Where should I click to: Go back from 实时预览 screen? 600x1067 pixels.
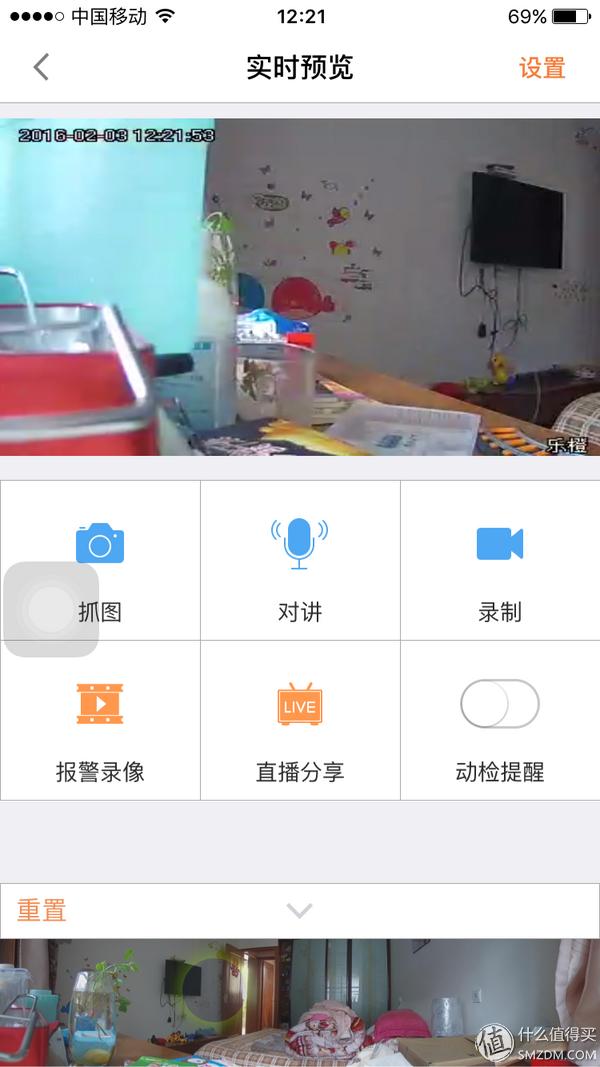pos(41,68)
